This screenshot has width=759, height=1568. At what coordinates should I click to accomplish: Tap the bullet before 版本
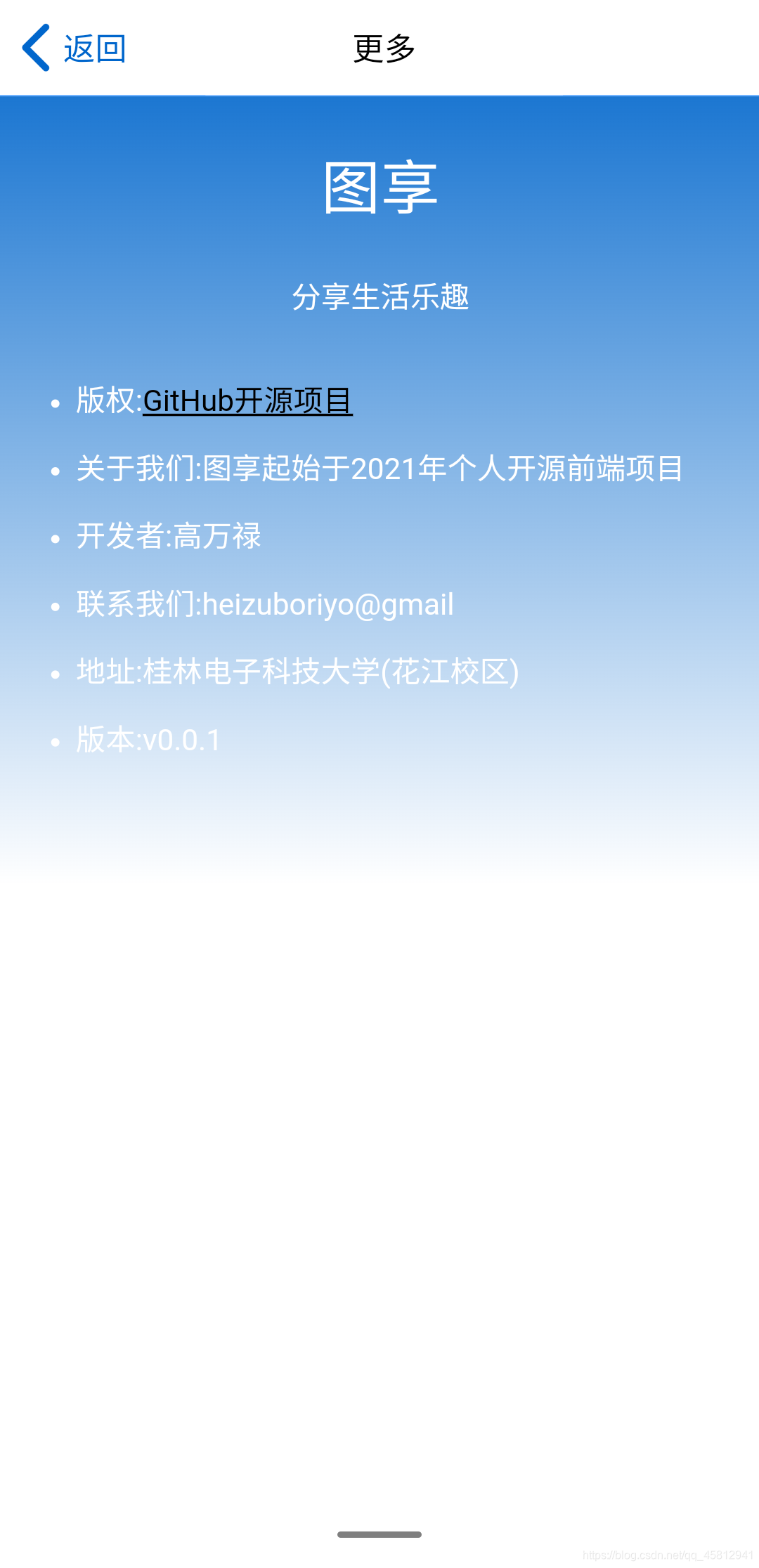55,743
